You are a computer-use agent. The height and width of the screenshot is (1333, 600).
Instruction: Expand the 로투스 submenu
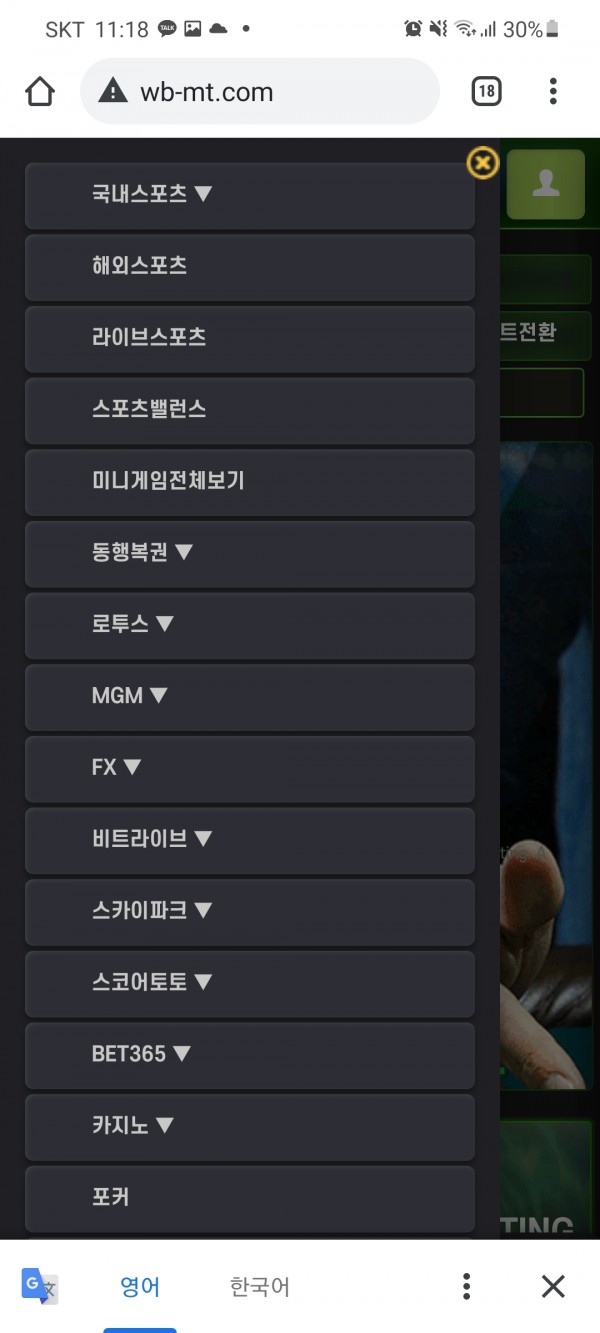(250, 625)
